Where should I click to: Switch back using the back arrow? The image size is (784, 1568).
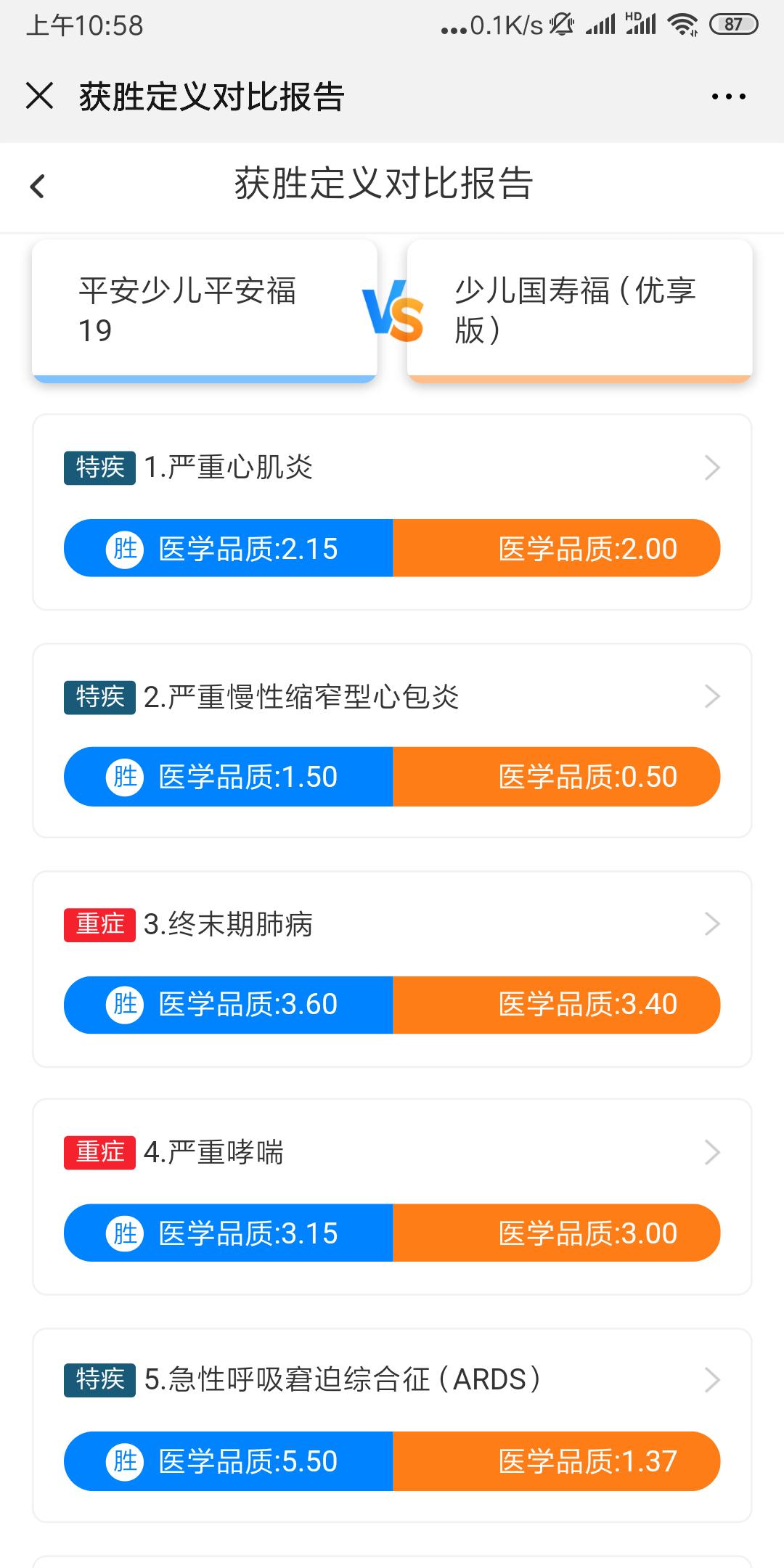point(37,187)
